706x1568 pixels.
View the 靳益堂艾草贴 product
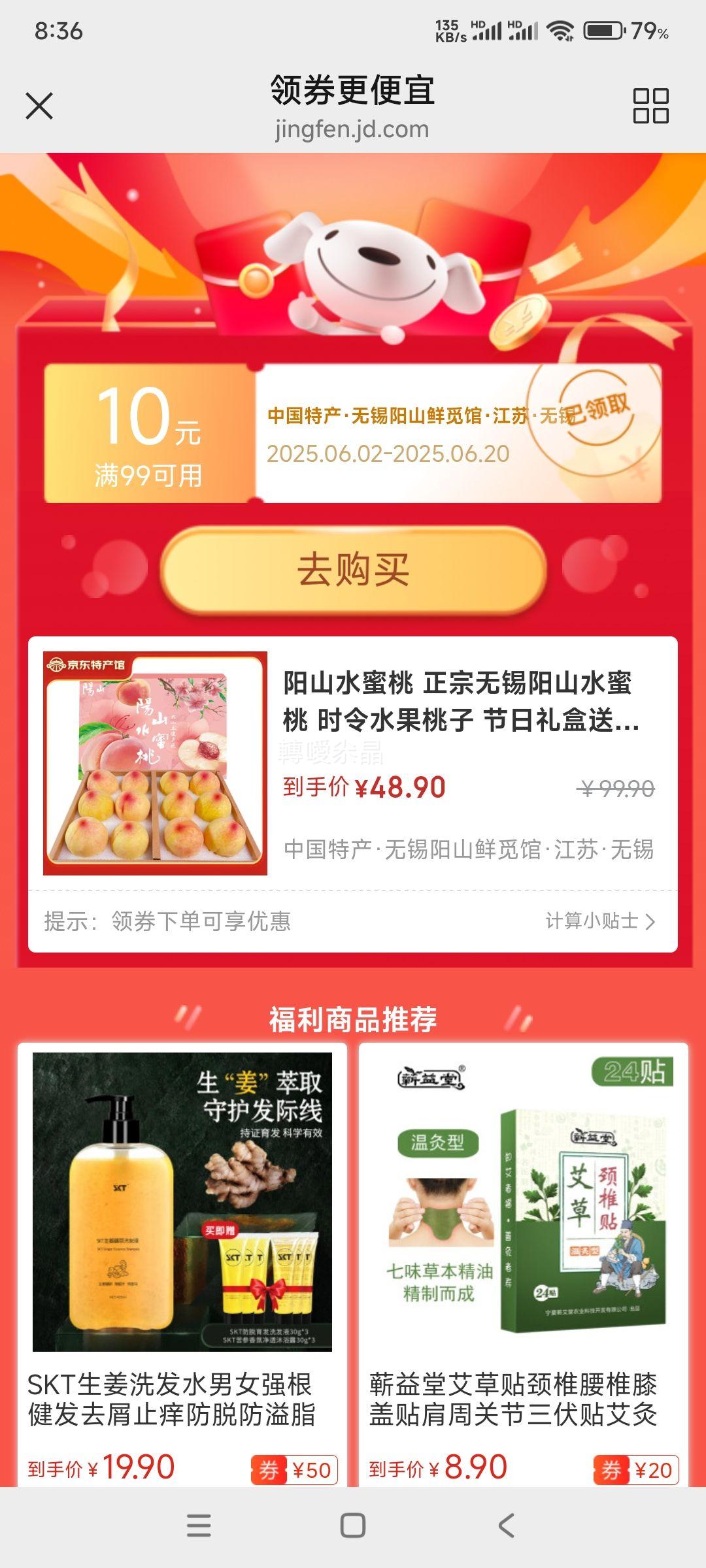[x=524, y=1264]
